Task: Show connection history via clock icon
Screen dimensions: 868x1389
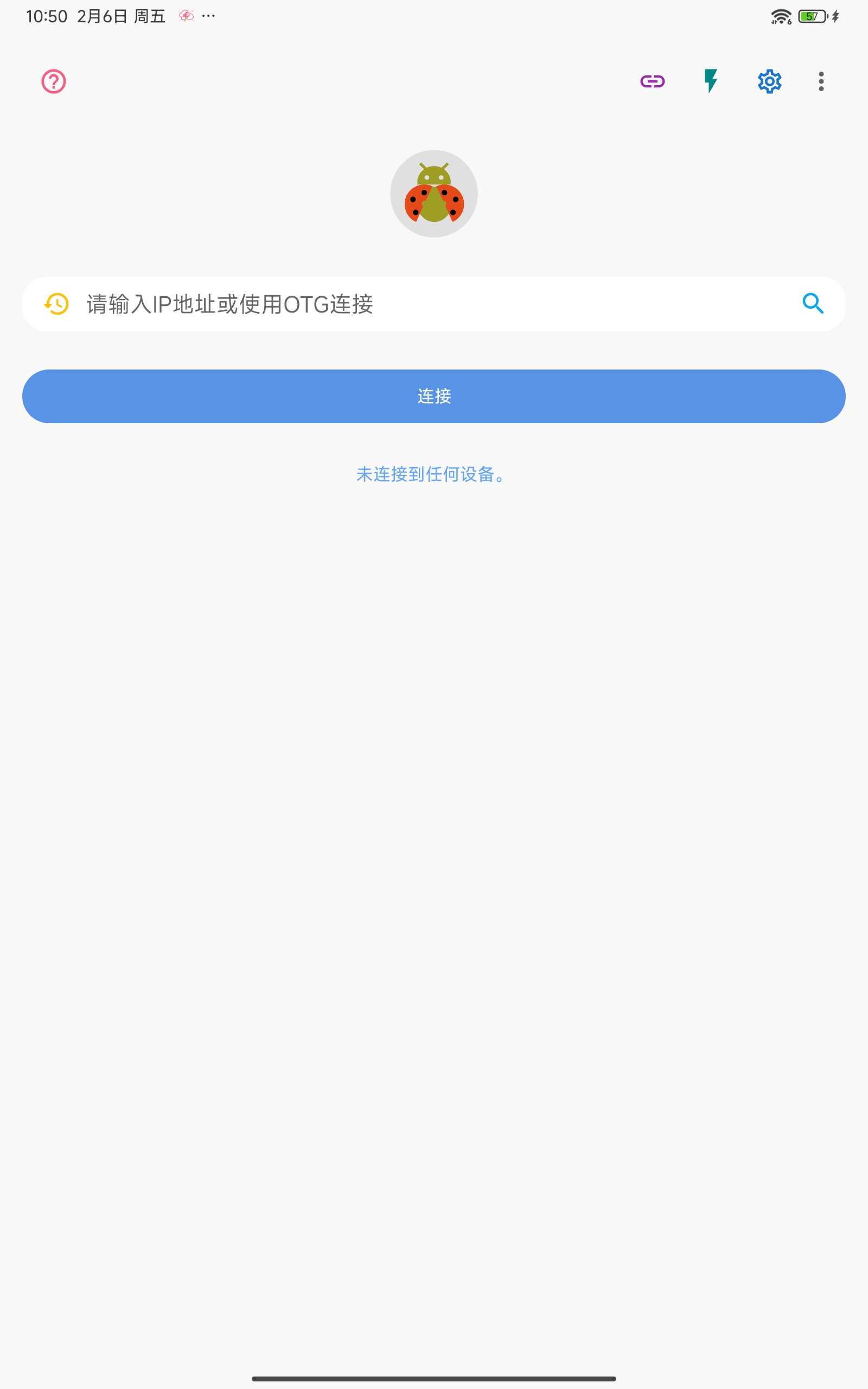Action: tap(56, 304)
